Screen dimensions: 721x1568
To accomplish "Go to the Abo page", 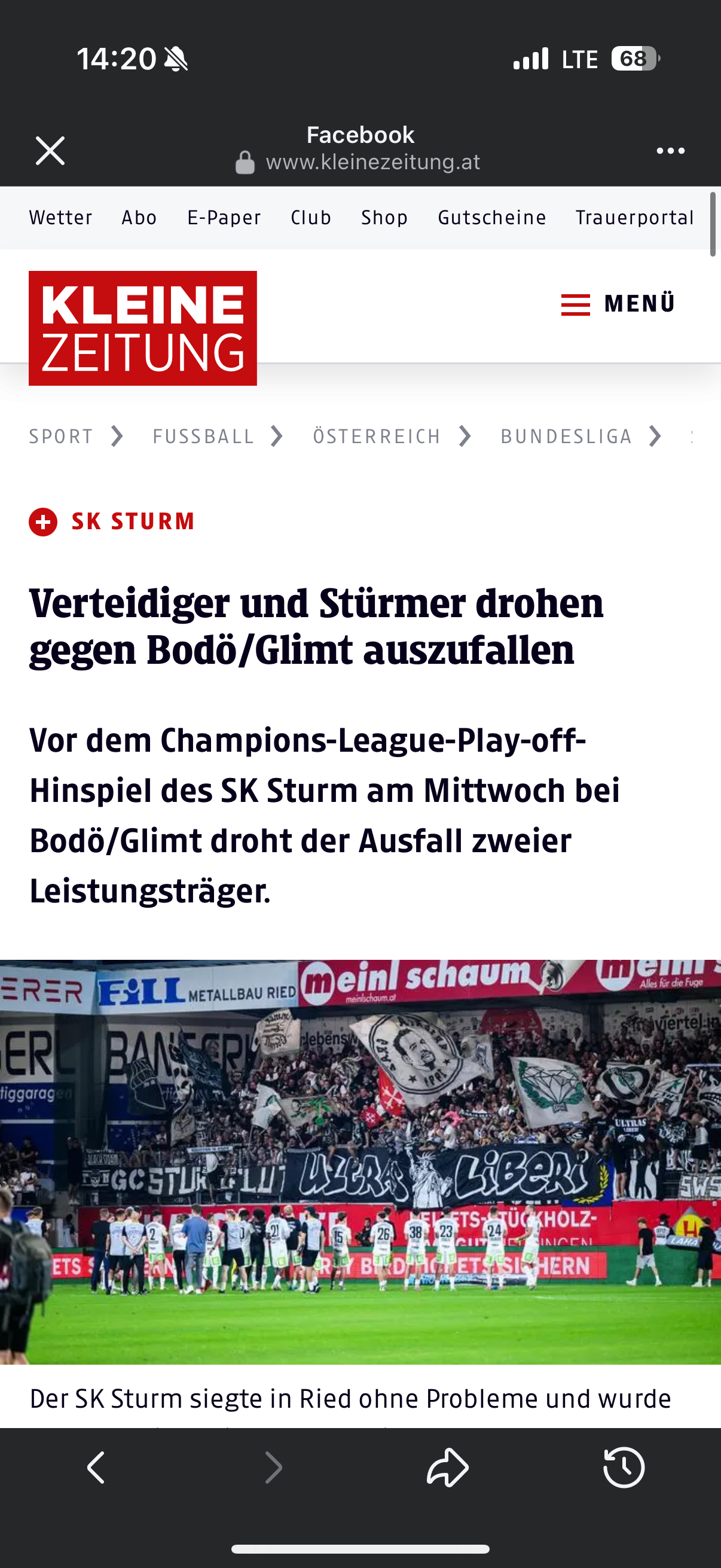I will [139, 217].
